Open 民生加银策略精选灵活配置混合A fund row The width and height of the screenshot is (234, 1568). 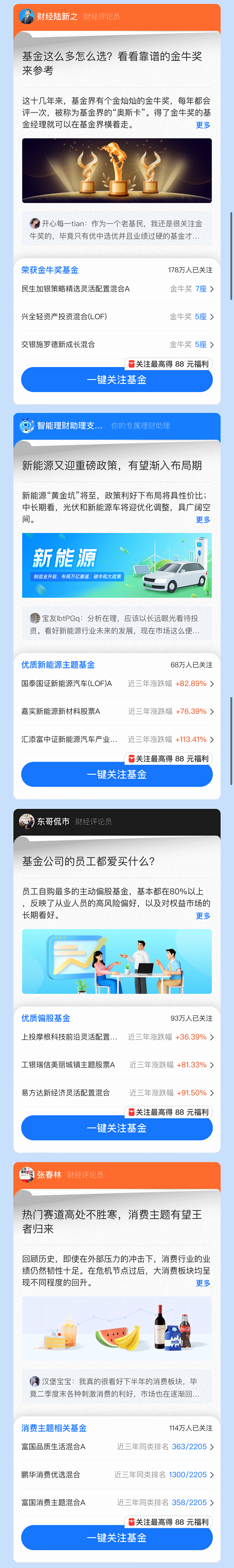117,289
